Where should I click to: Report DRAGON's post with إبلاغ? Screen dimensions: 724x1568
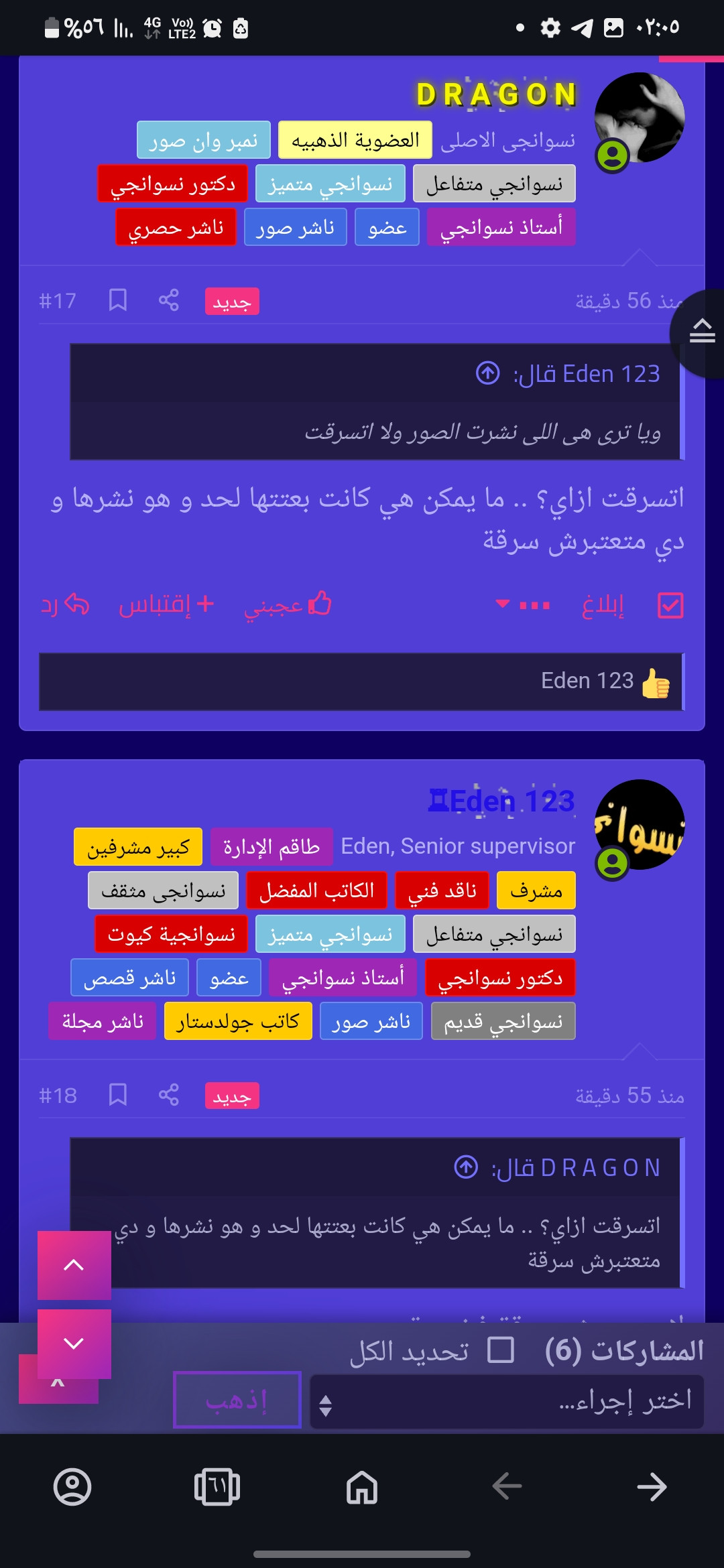pyautogui.click(x=603, y=605)
